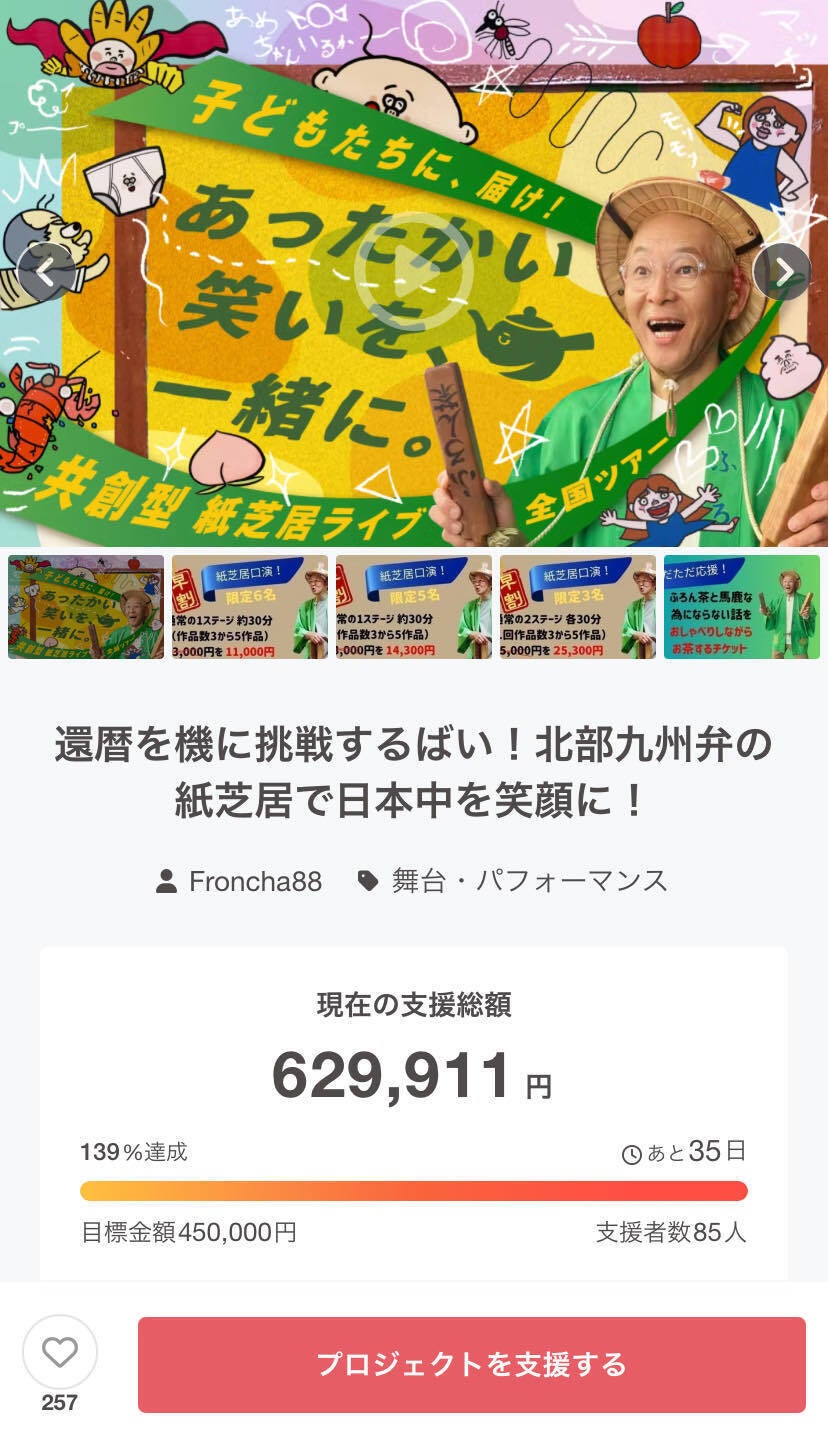
Task: Select the 限定5名 14,300円 thumbnail
Action: (414, 607)
